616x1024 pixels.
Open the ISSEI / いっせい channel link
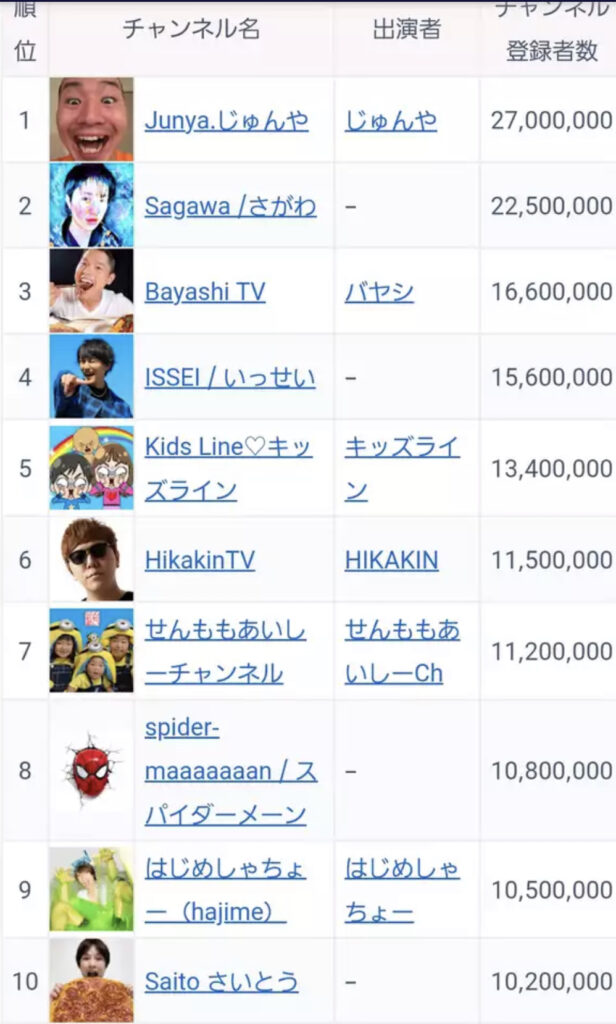(230, 377)
